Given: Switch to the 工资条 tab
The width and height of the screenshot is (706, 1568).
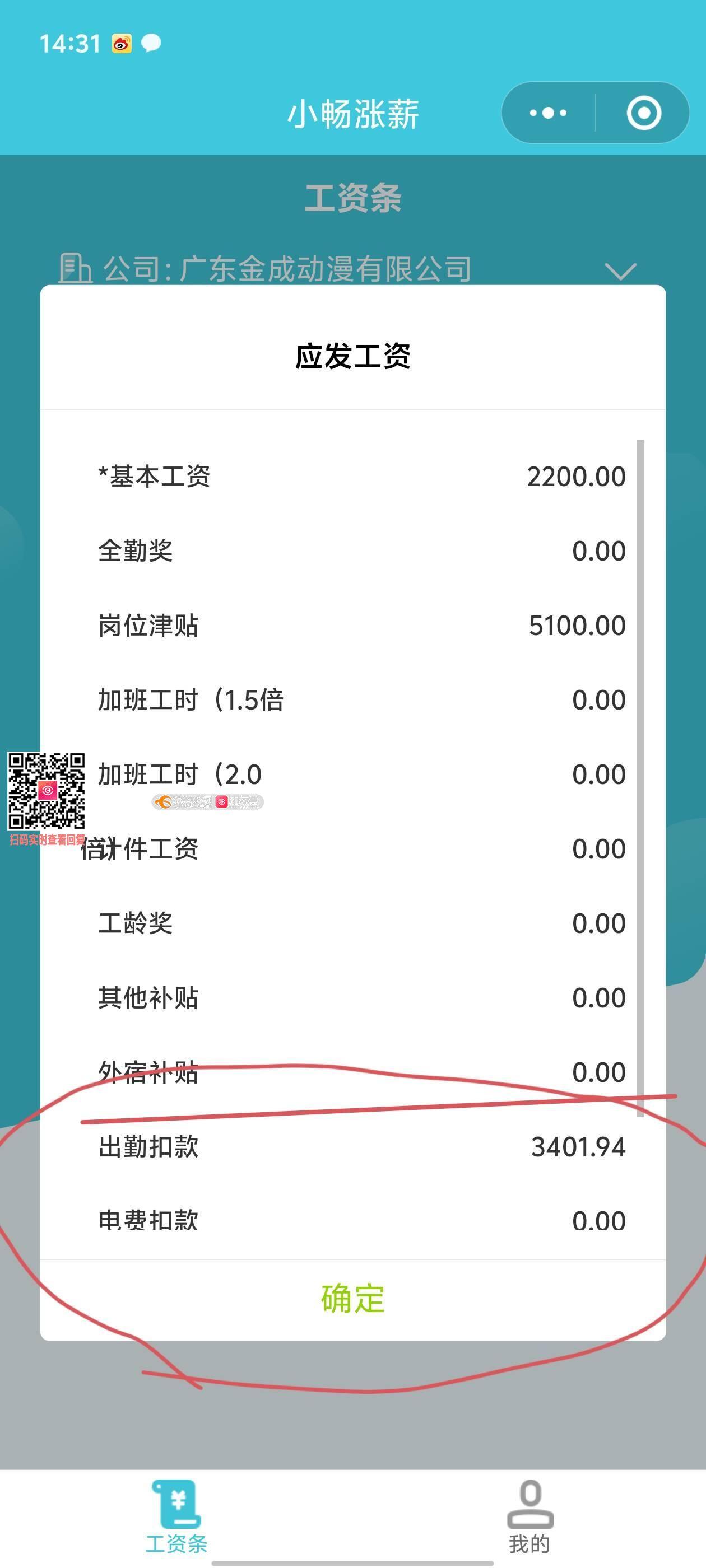Looking at the screenshot, I should click(176, 1517).
